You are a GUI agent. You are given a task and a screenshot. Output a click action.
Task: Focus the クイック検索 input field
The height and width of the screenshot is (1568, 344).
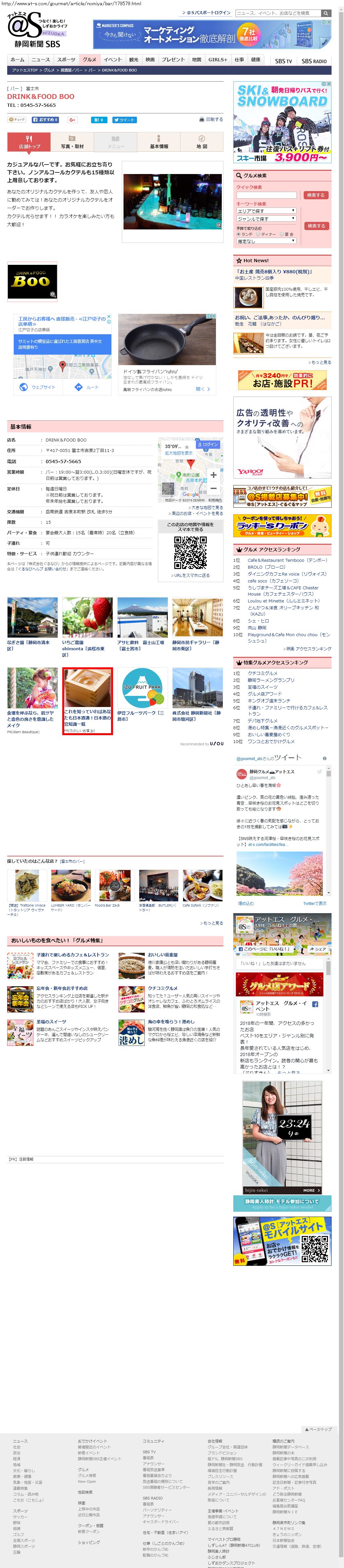(x=266, y=195)
